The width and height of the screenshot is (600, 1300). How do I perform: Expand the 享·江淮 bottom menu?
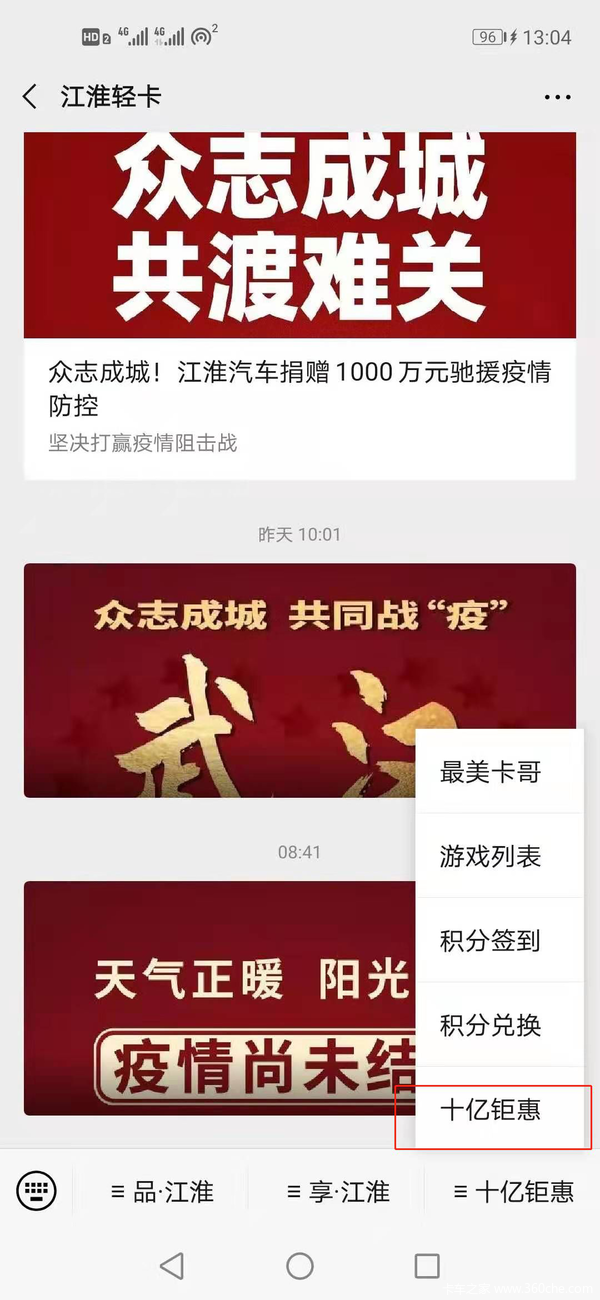pyautogui.click(x=337, y=1191)
